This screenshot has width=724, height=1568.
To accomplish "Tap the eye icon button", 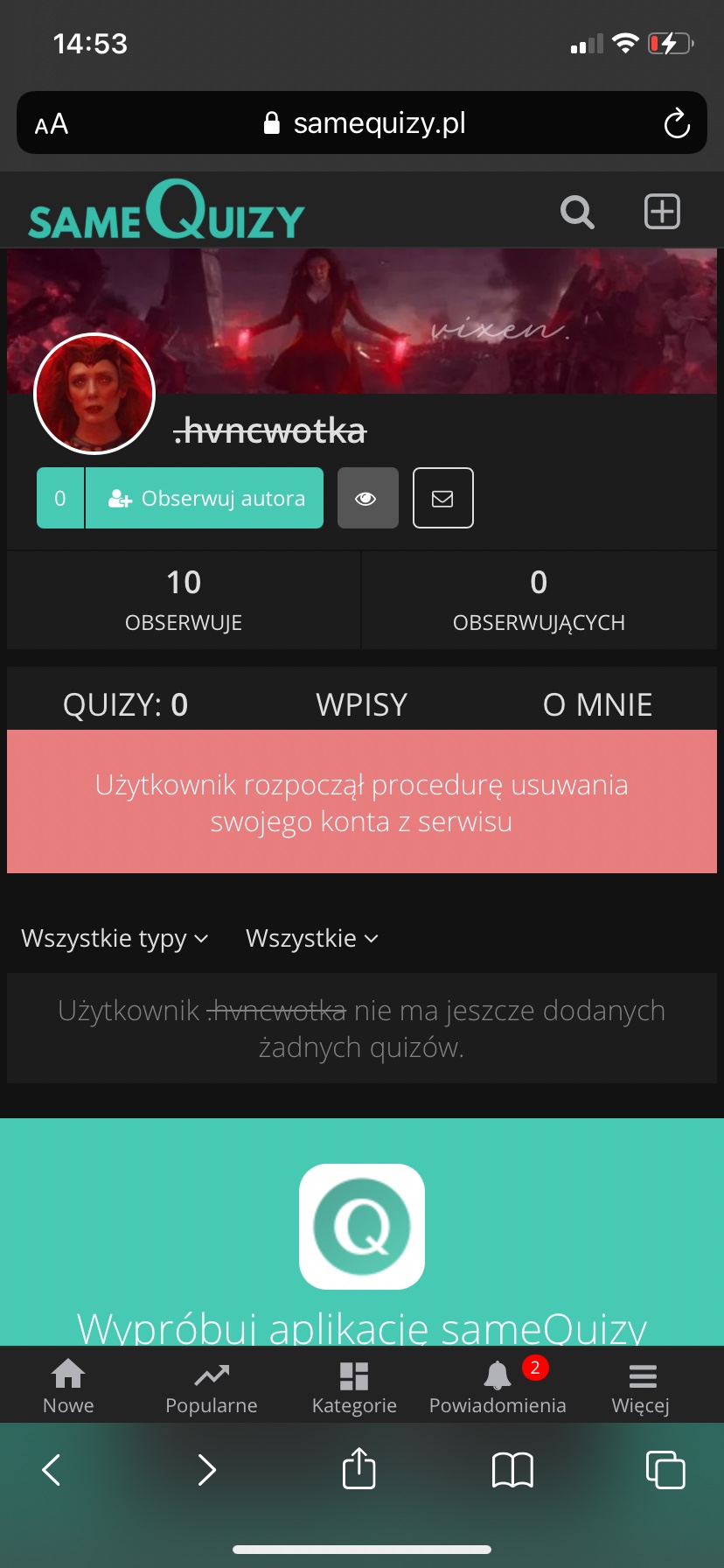I will pos(367,498).
